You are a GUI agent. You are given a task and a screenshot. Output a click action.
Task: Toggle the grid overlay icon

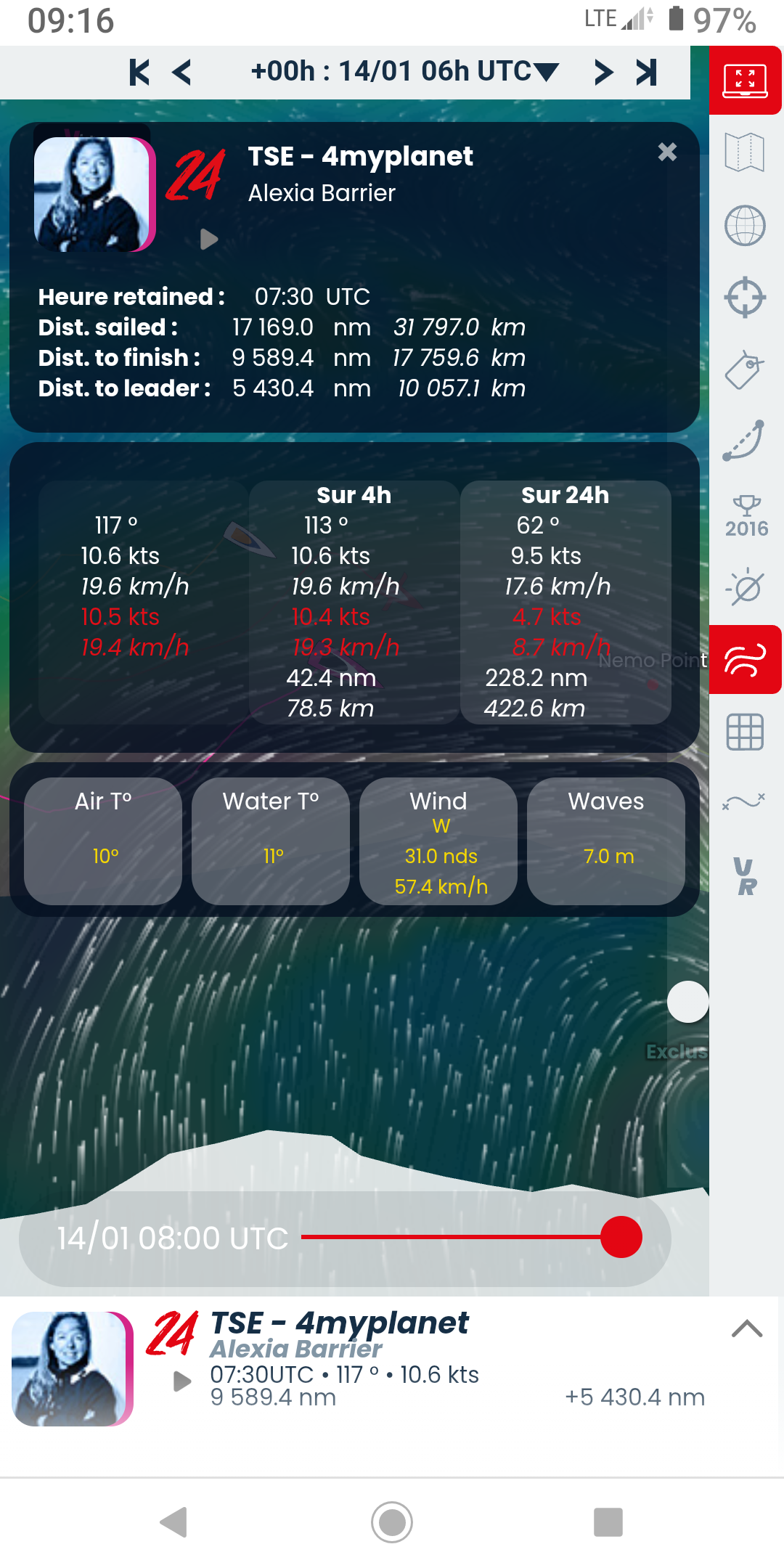pos(745,732)
